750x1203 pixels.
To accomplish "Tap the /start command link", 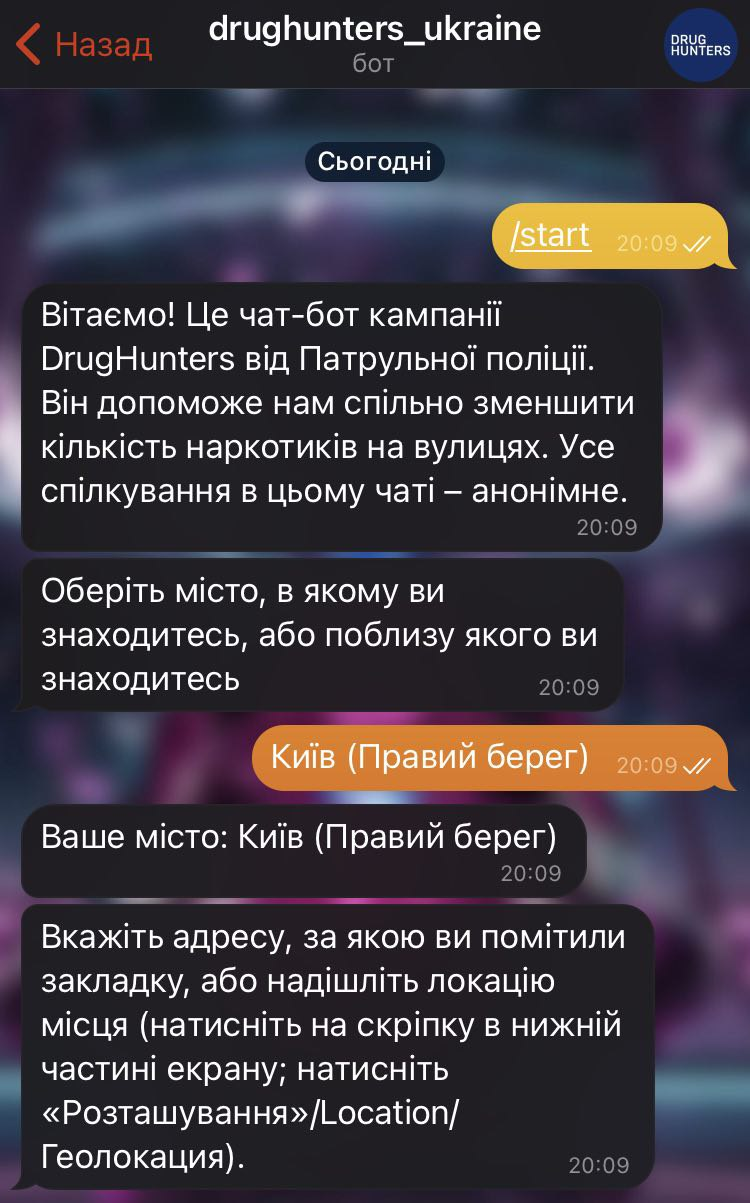I will (x=550, y=235).
